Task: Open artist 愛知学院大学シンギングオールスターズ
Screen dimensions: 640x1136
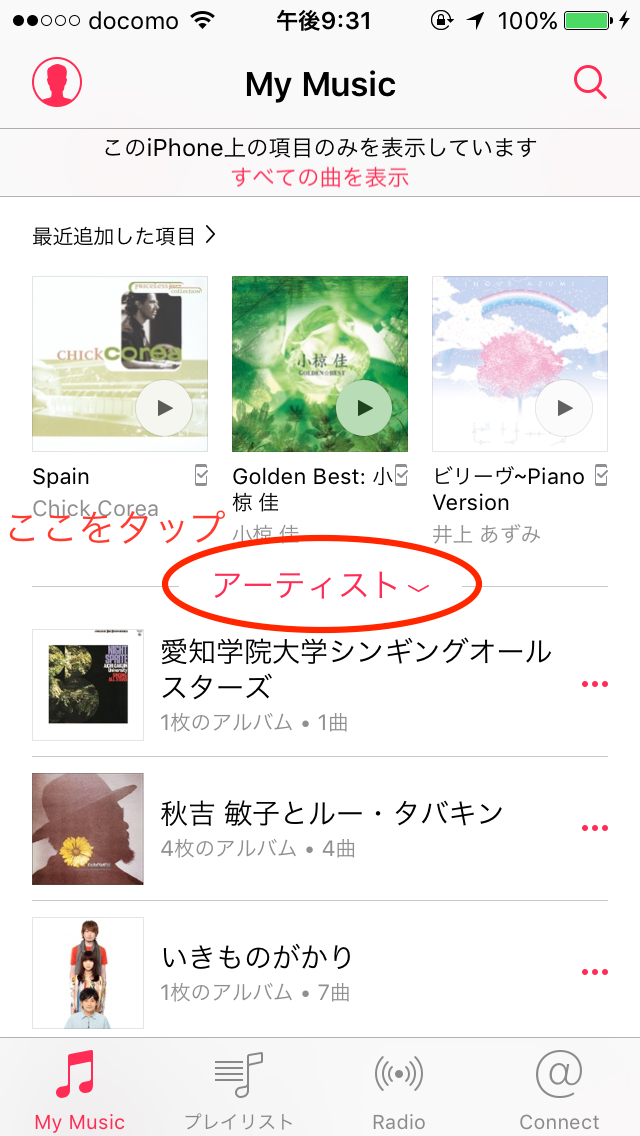Action: pyautogui.click(x=355, y=670)
